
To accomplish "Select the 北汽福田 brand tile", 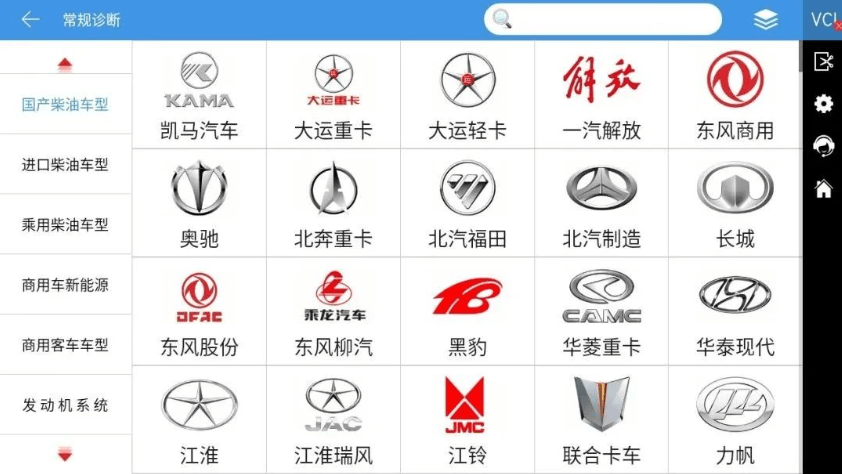I will pyautogui.click(x=467, y=203).
